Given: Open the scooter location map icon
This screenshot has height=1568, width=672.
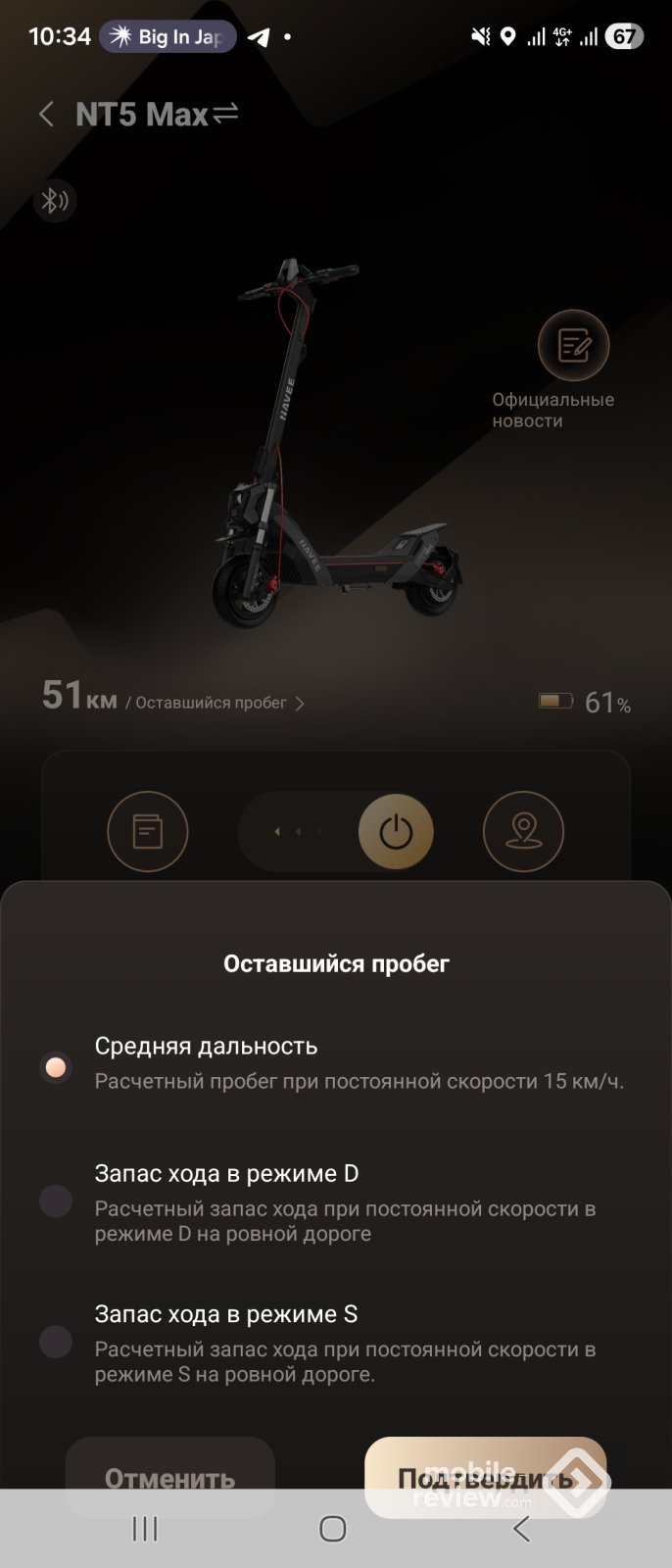Looking at the screenshot, I should point(523,832).
